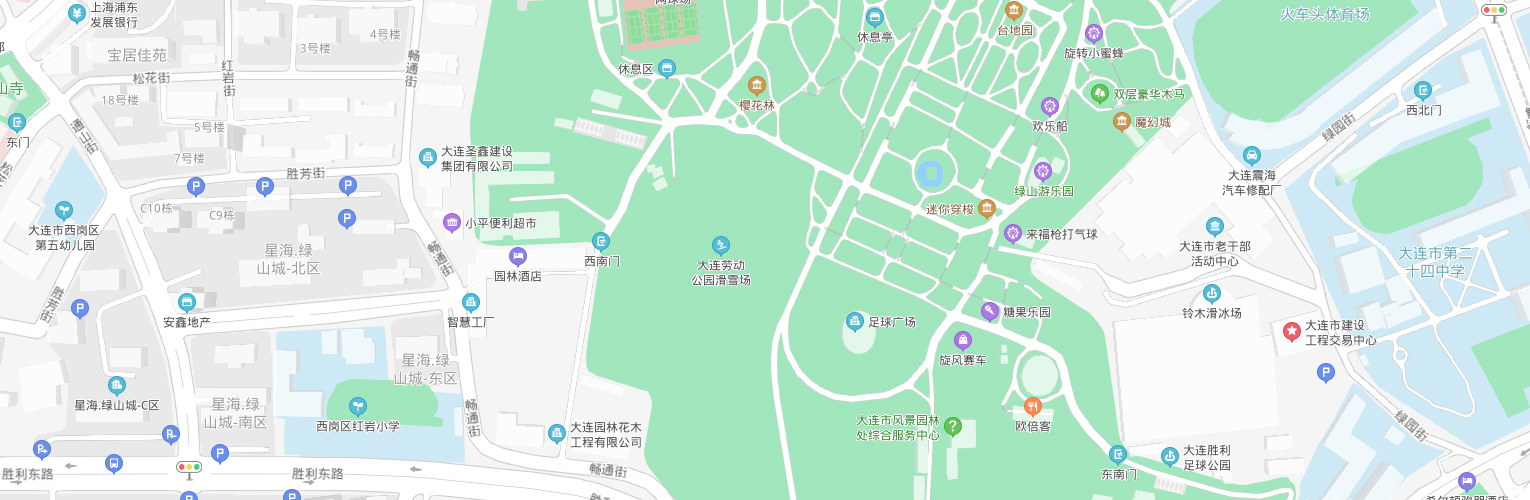Select the 西南门 gate marker
The height and width of the screenshot is (500, 1530).
coord(601,241)
